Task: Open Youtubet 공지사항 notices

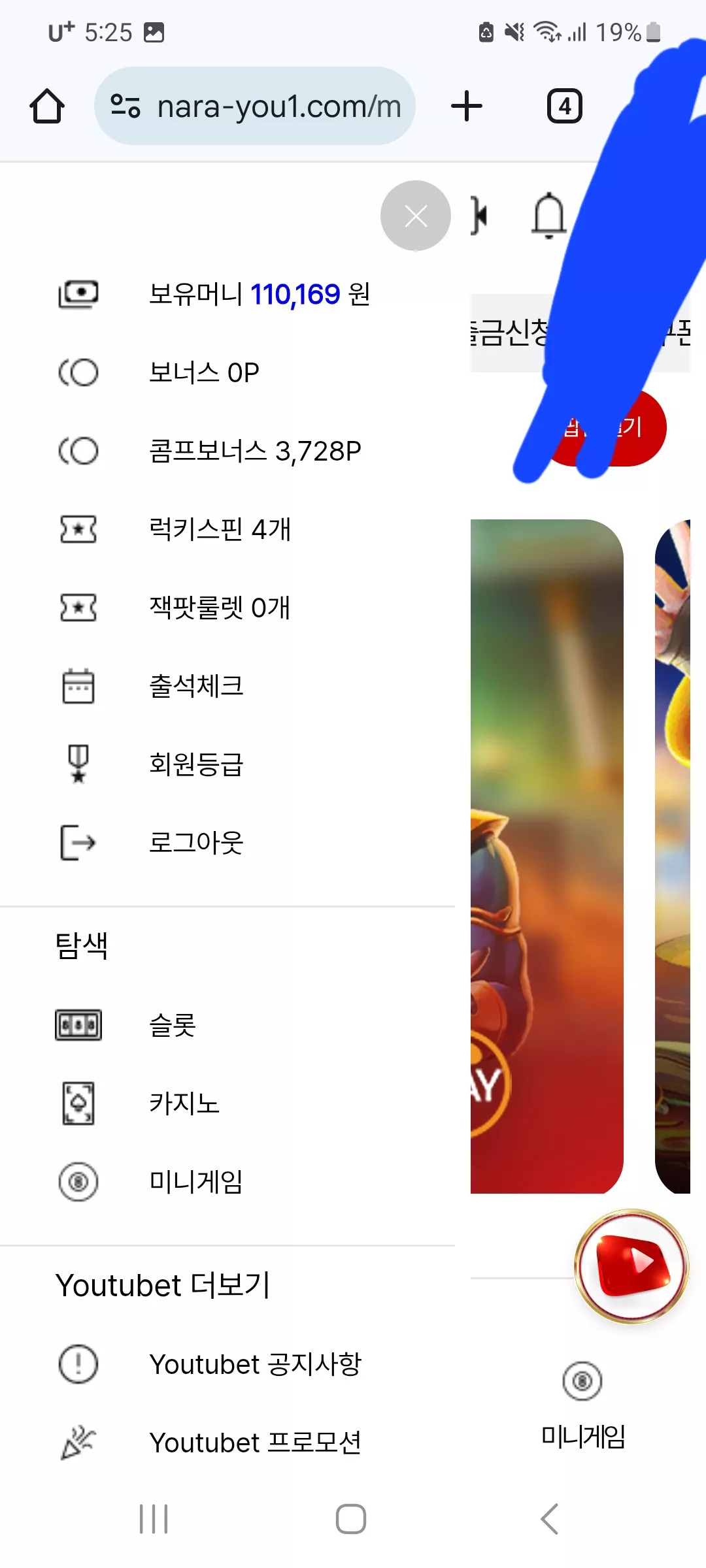Action: pyautogui.click(x=227, y=1364)
